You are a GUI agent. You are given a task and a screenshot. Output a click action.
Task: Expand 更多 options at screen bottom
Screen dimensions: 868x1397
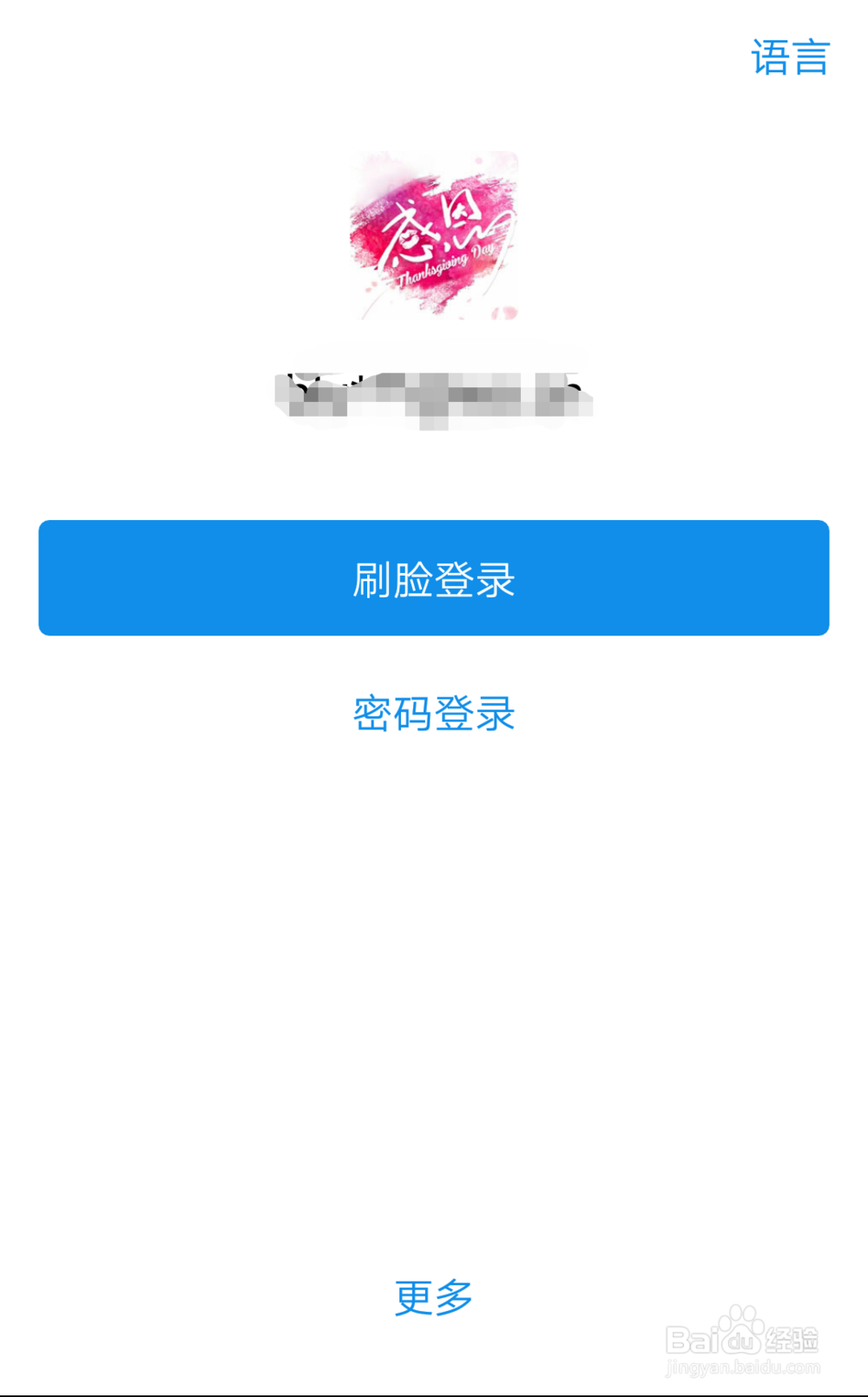tap(434, 1298)
